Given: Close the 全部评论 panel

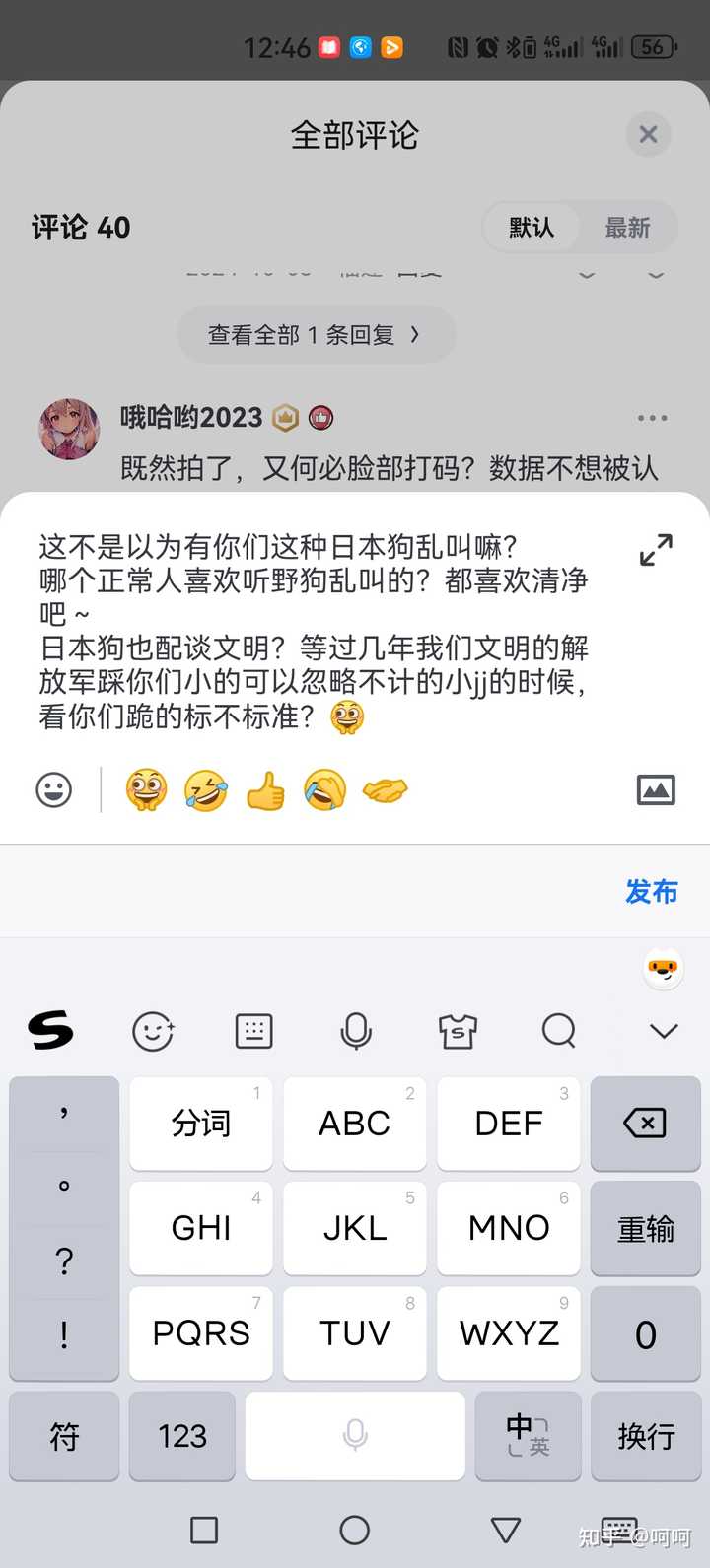Looking at the screenshot, I should 648,134.
